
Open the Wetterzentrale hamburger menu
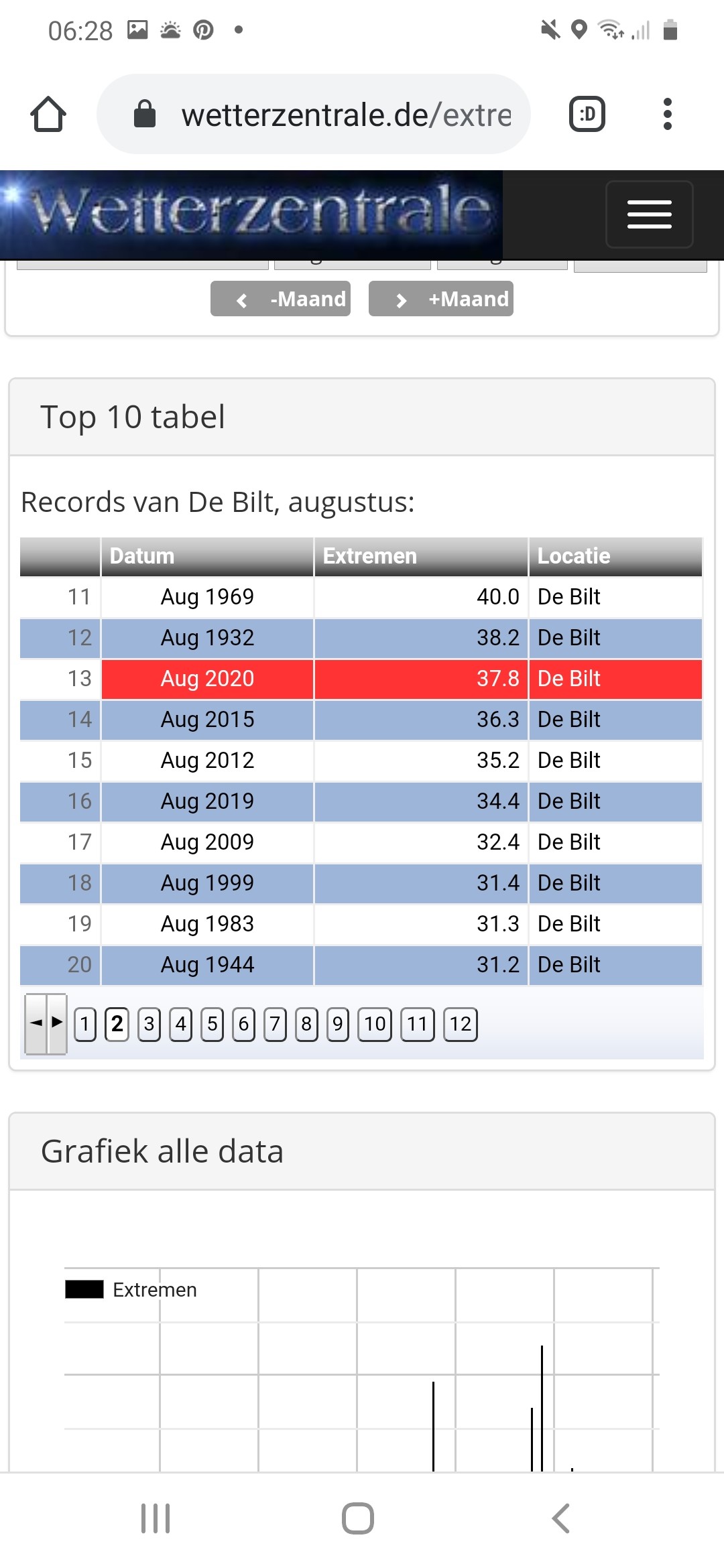(x=650, y=214)
